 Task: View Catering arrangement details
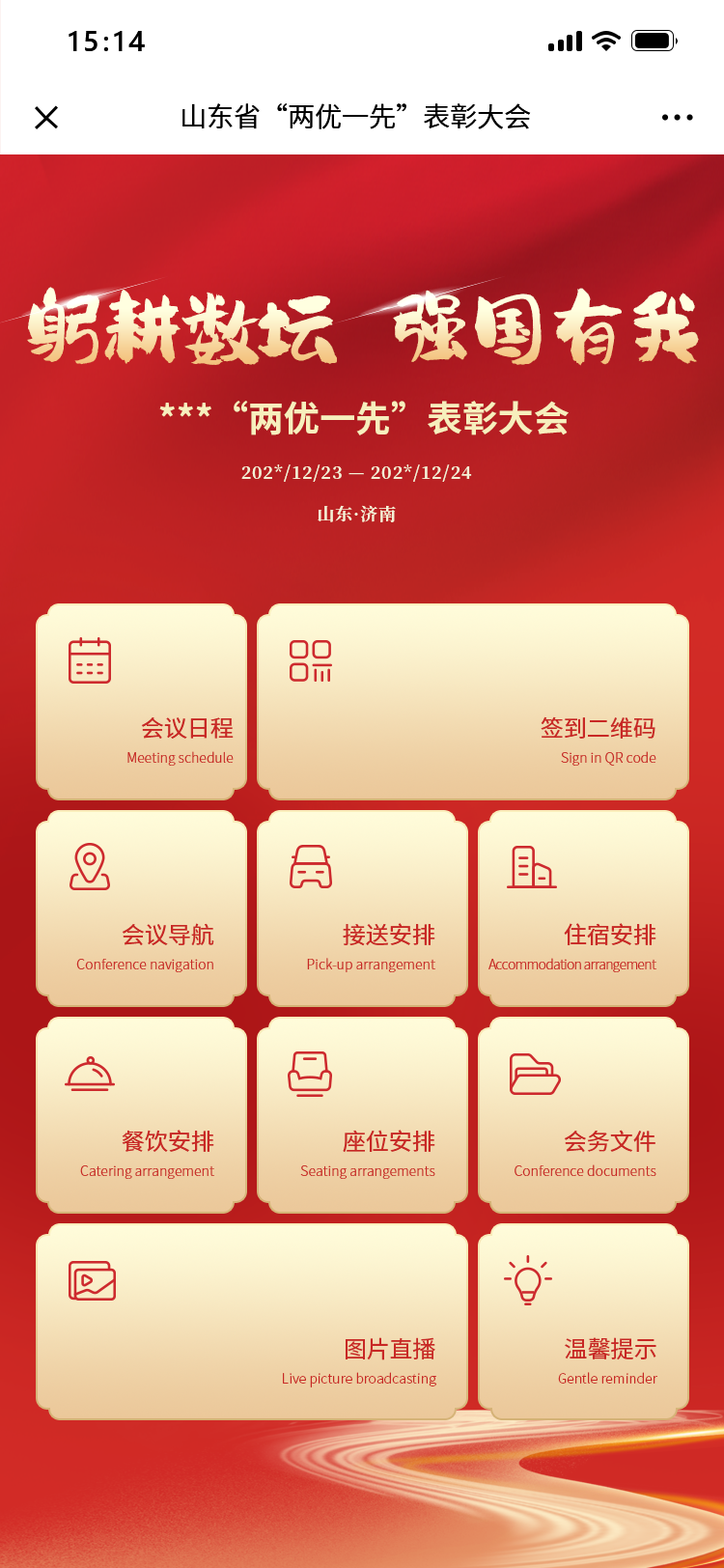(141, 1115)
